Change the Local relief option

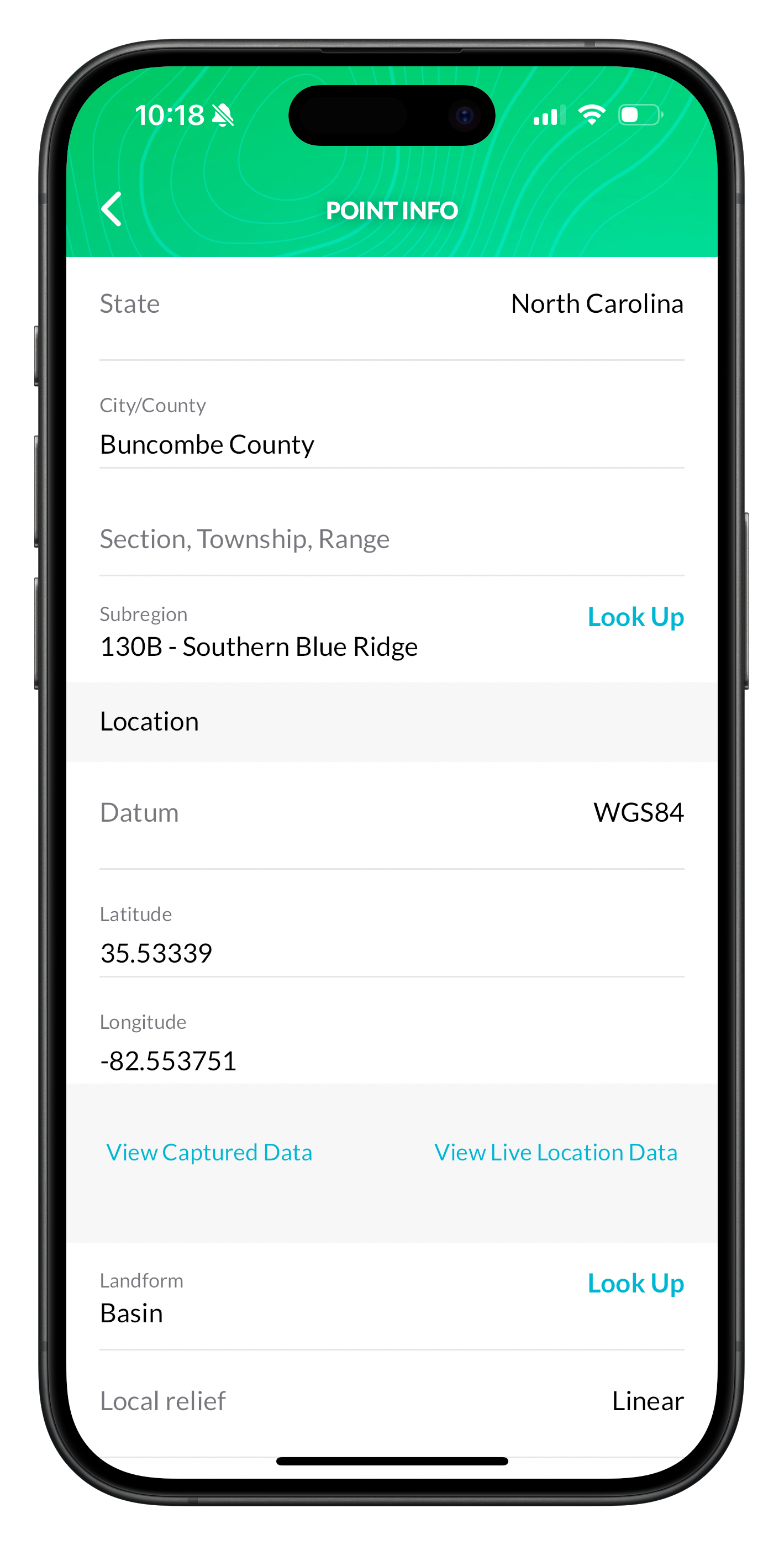[x=646, y=1402]
